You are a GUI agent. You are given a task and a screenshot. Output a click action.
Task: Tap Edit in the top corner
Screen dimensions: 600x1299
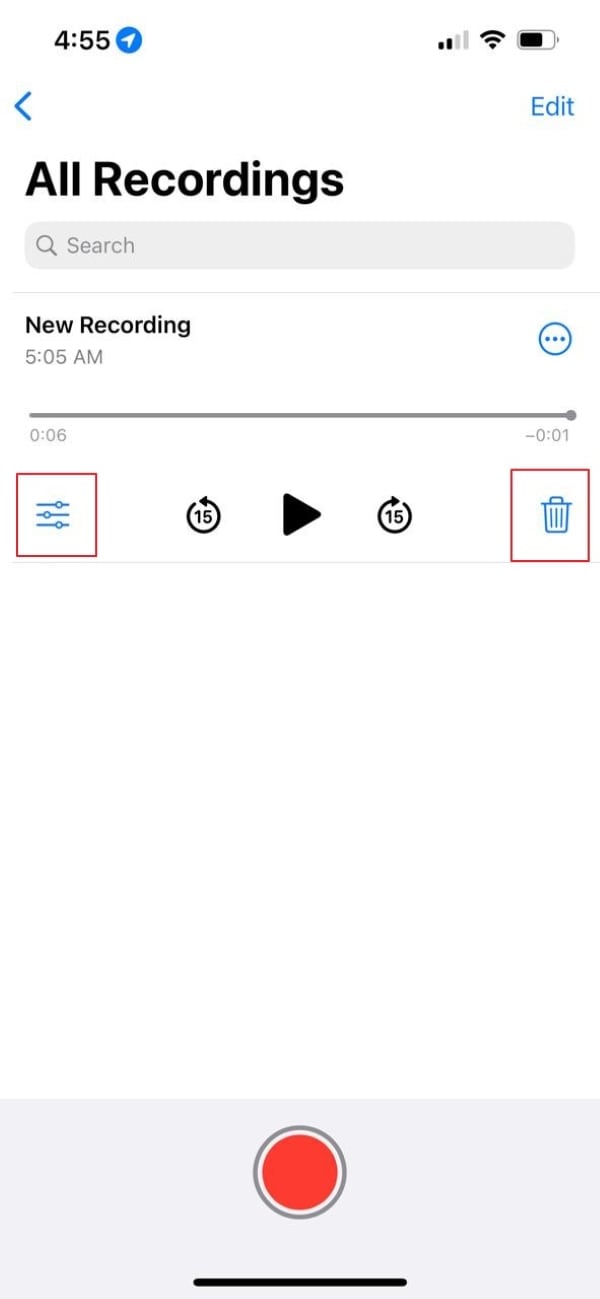[552, 106]
